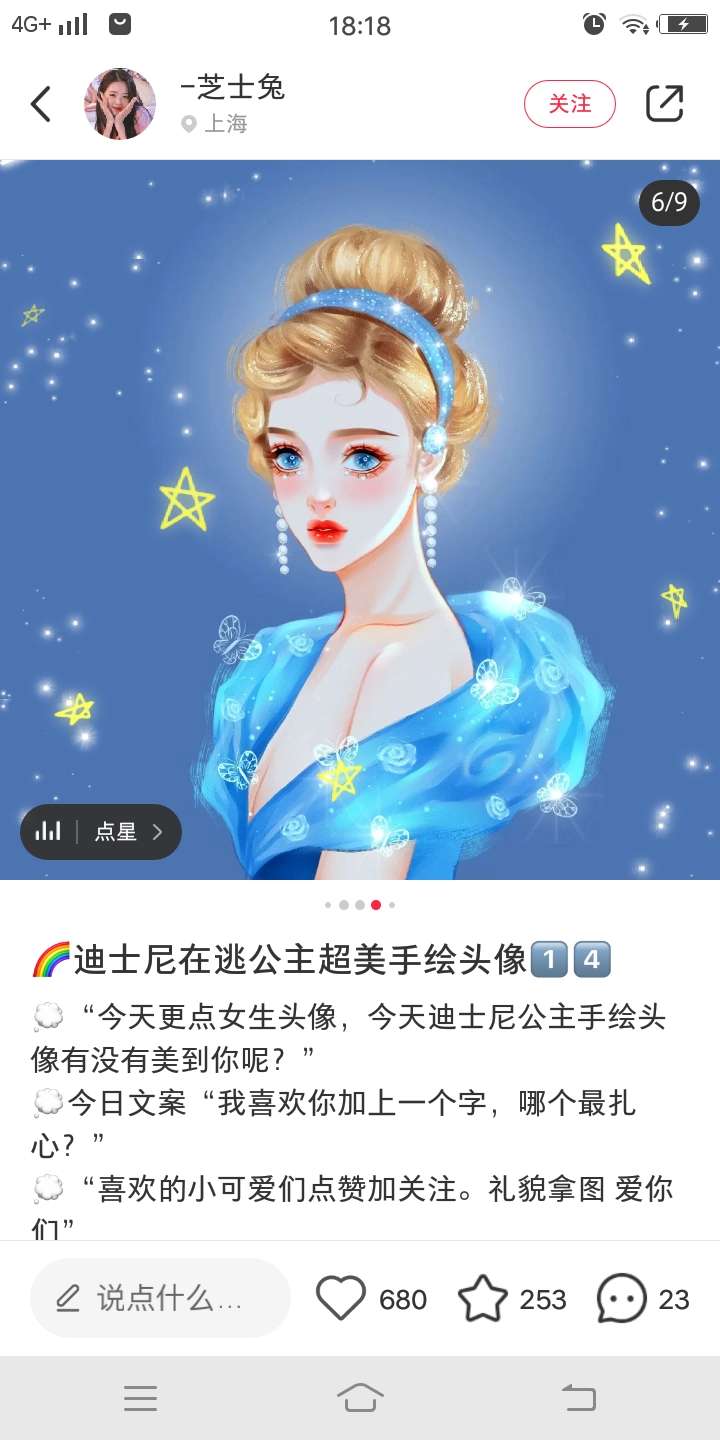Share this post via the top-right icon
Image resolution: width=720 pixels, height=1440 pixels.
coord(664,104)
